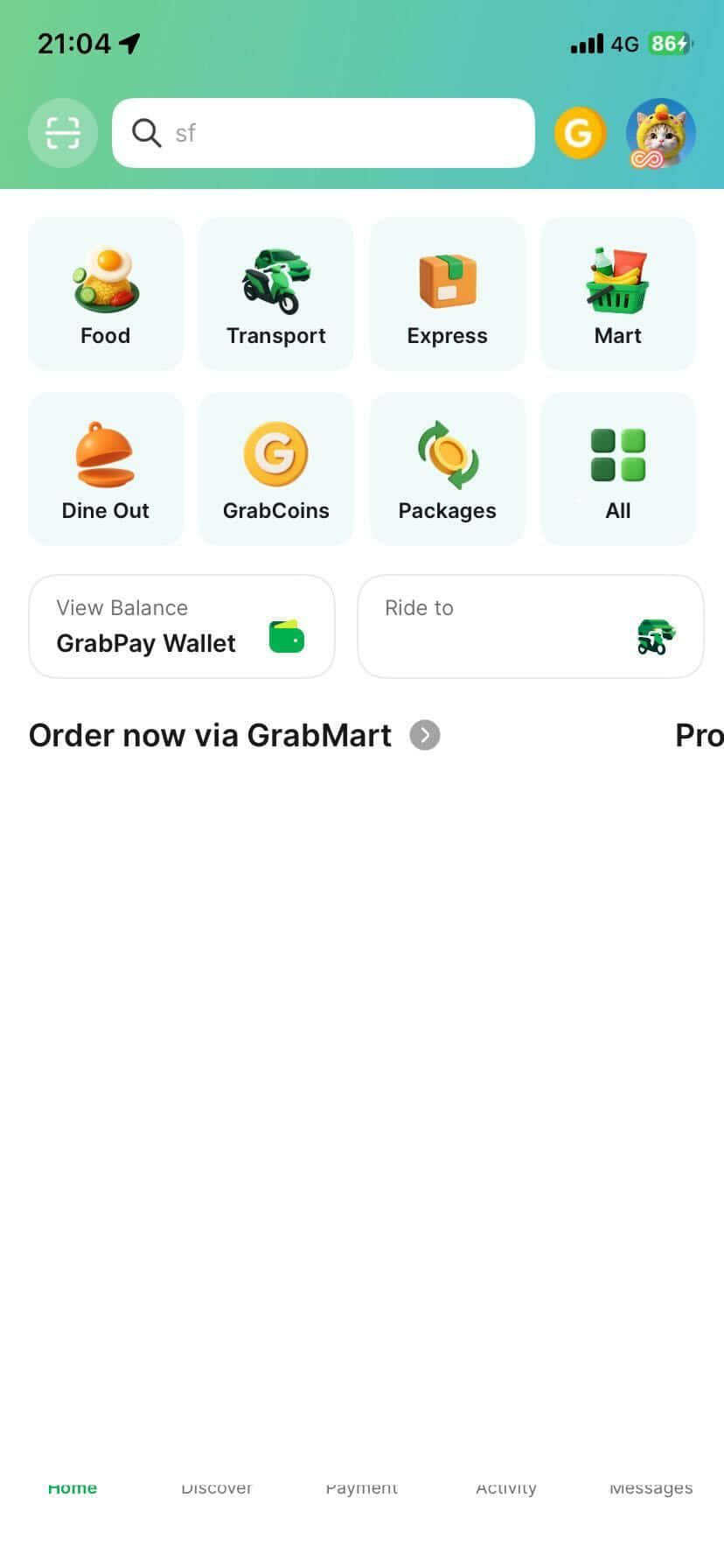The image size is (724, 1568).
Task: Select the Transport service
Action: 276,294
